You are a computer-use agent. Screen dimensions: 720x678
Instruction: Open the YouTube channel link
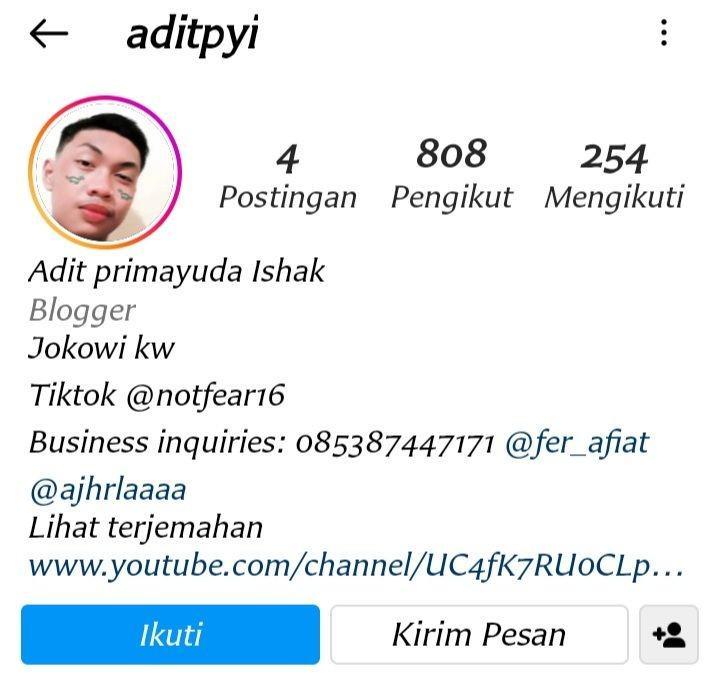point(355,566)
